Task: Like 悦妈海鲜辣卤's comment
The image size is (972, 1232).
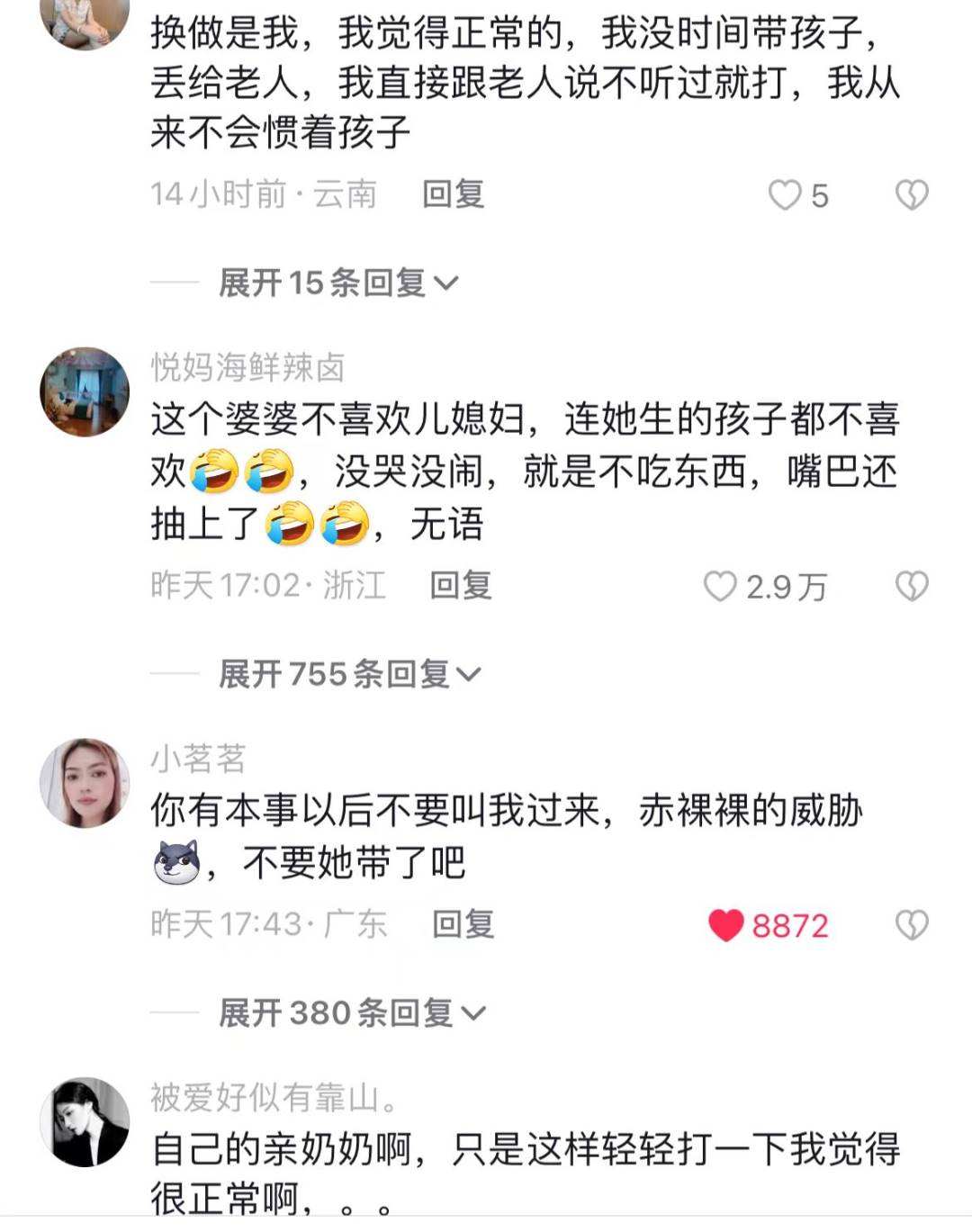Action: pos(720,587)
